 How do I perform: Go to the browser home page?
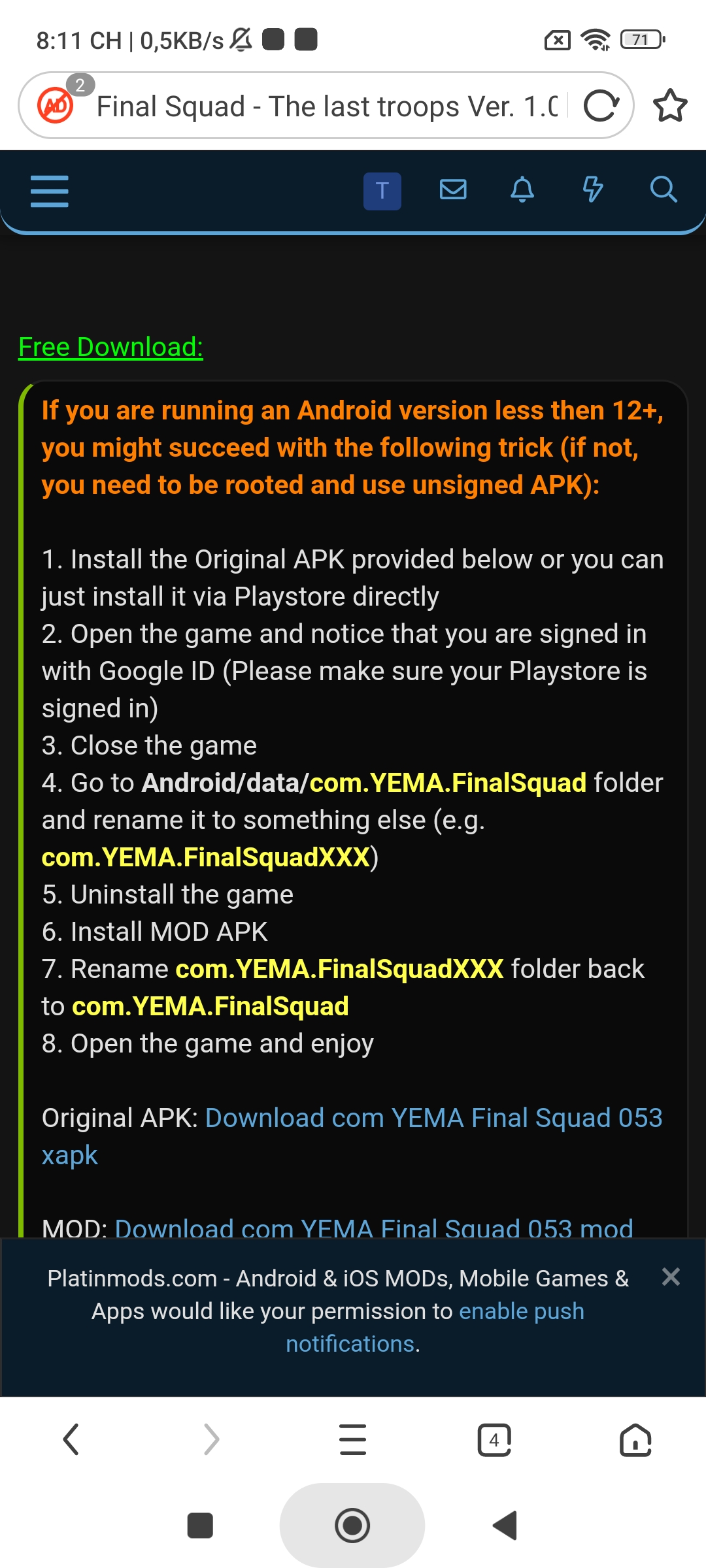point(635,1439)
